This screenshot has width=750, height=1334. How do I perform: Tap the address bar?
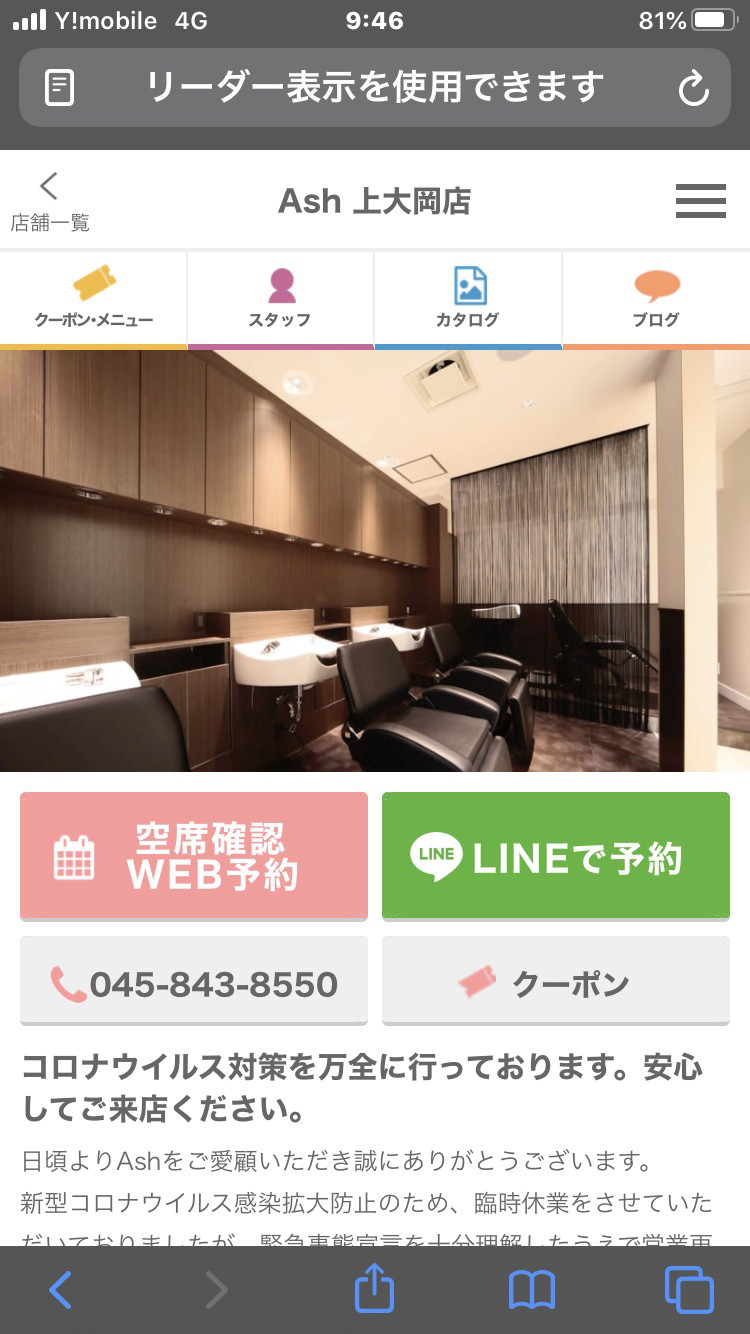point(375,88)
